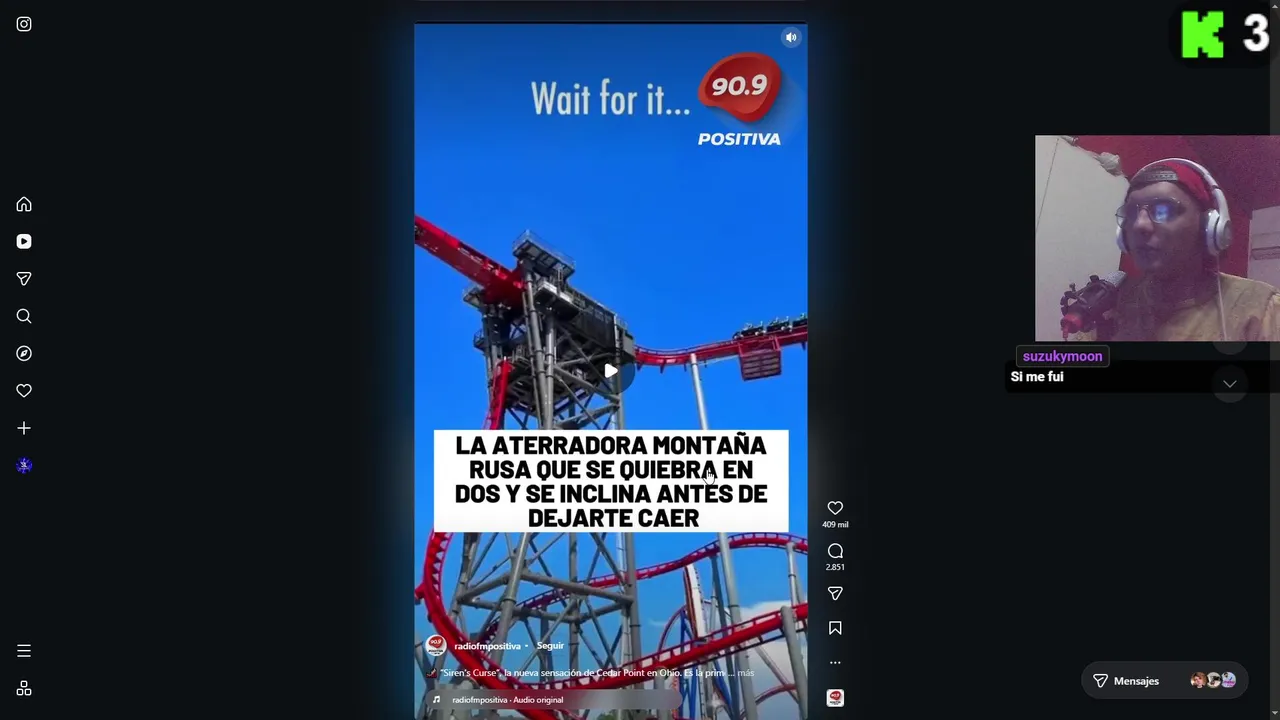1280x720 pixels.
Task: Share the reel with the paper plane
Action: [x=835, y=594]
